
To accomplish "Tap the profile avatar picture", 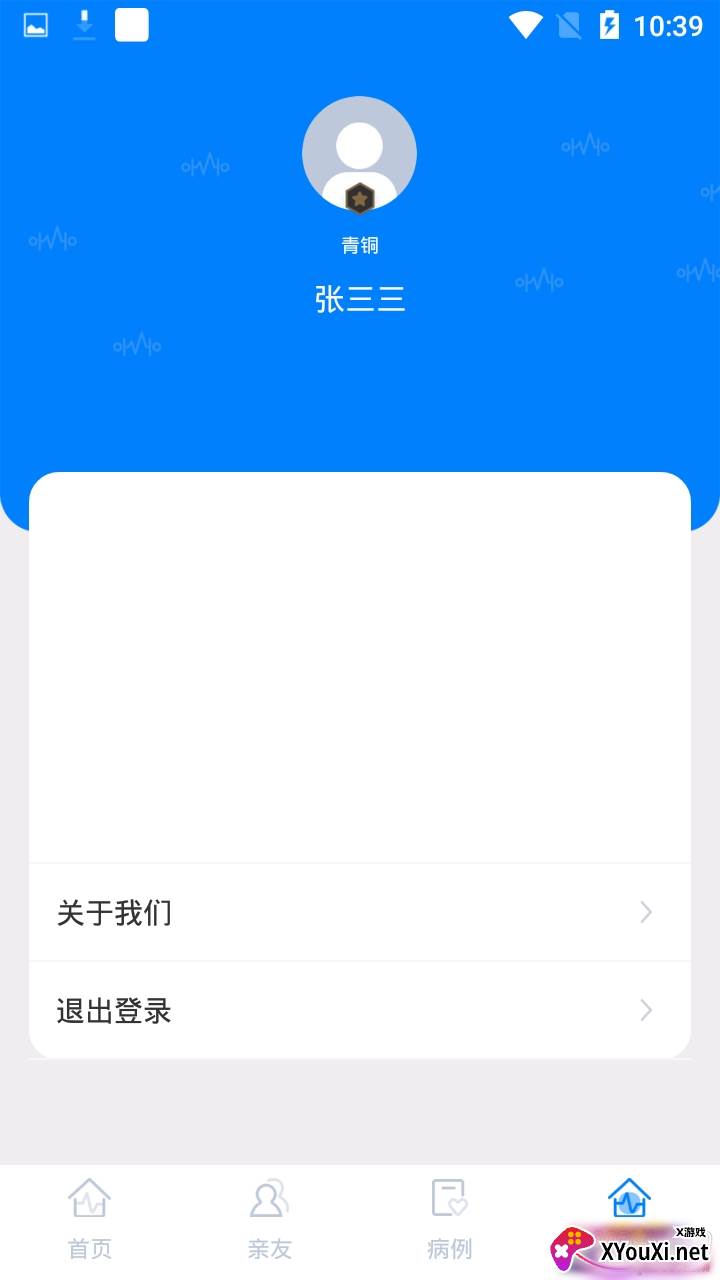I will 359,154.
